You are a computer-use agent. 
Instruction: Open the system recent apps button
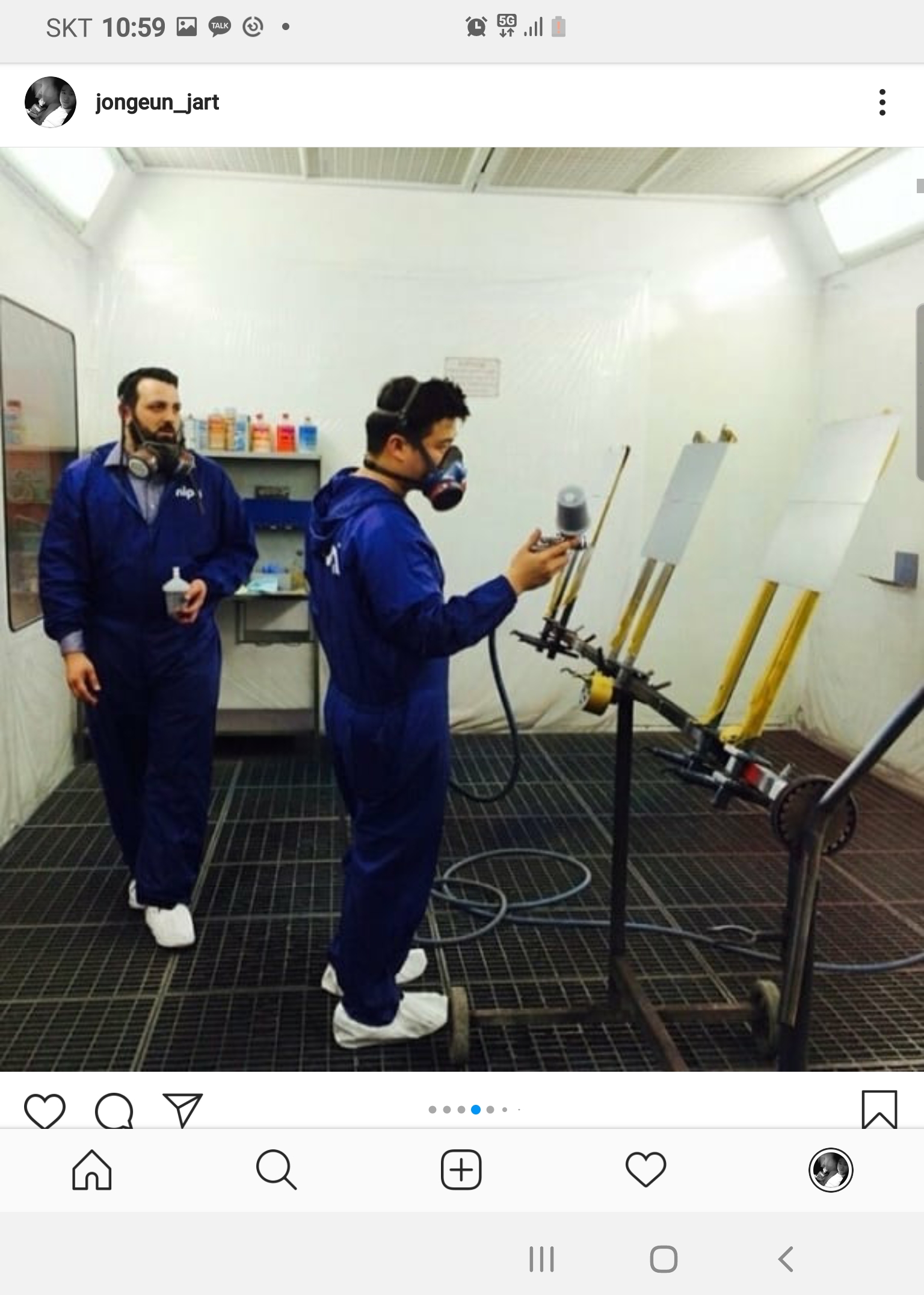[541, 1259]
